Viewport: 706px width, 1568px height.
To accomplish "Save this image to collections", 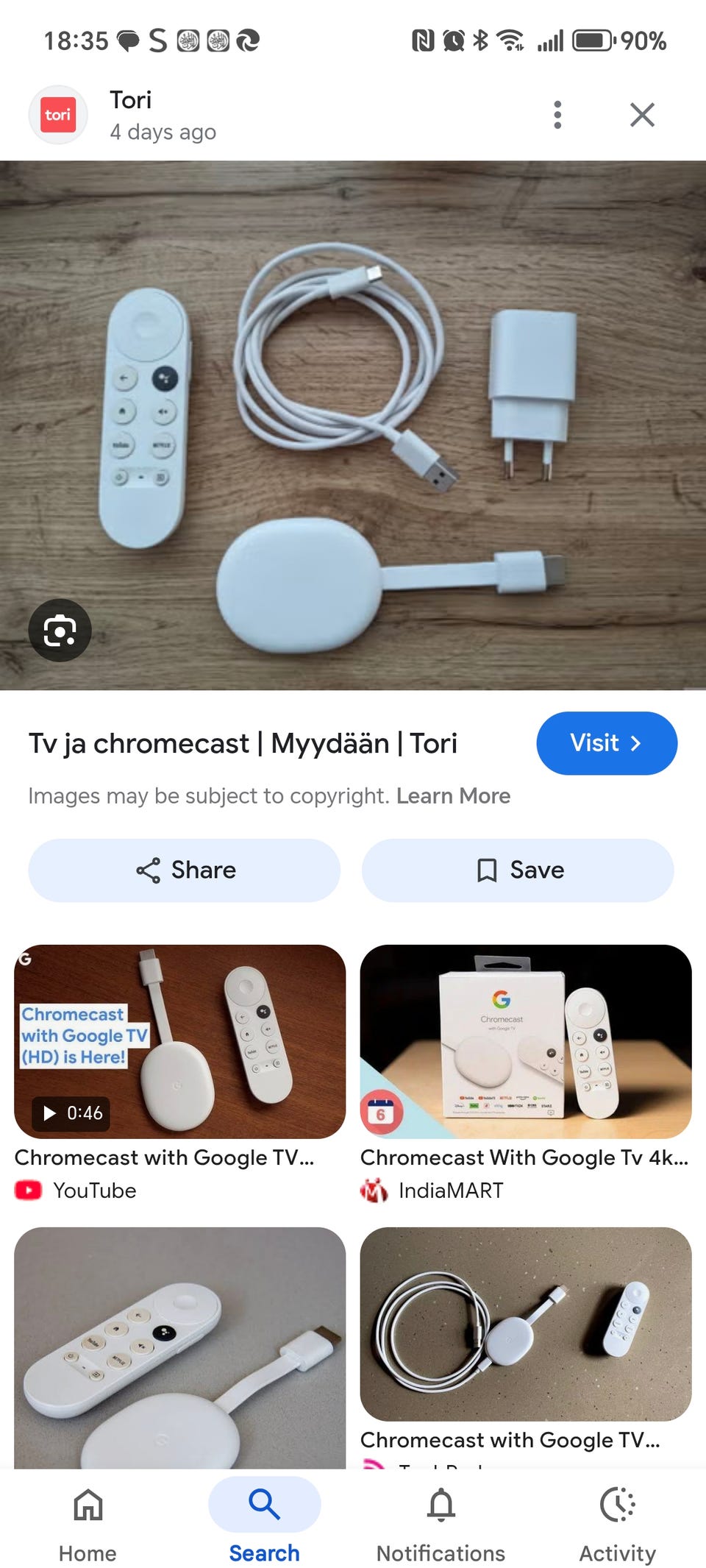I will 518,870.
